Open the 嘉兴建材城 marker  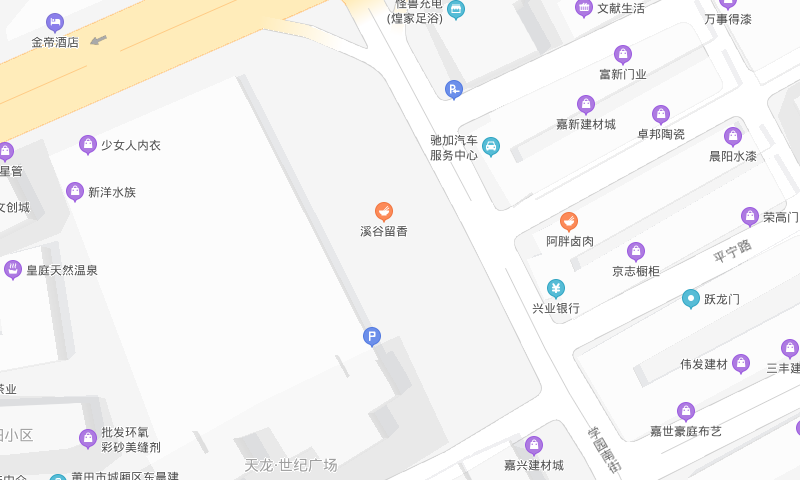coord(534,445)
